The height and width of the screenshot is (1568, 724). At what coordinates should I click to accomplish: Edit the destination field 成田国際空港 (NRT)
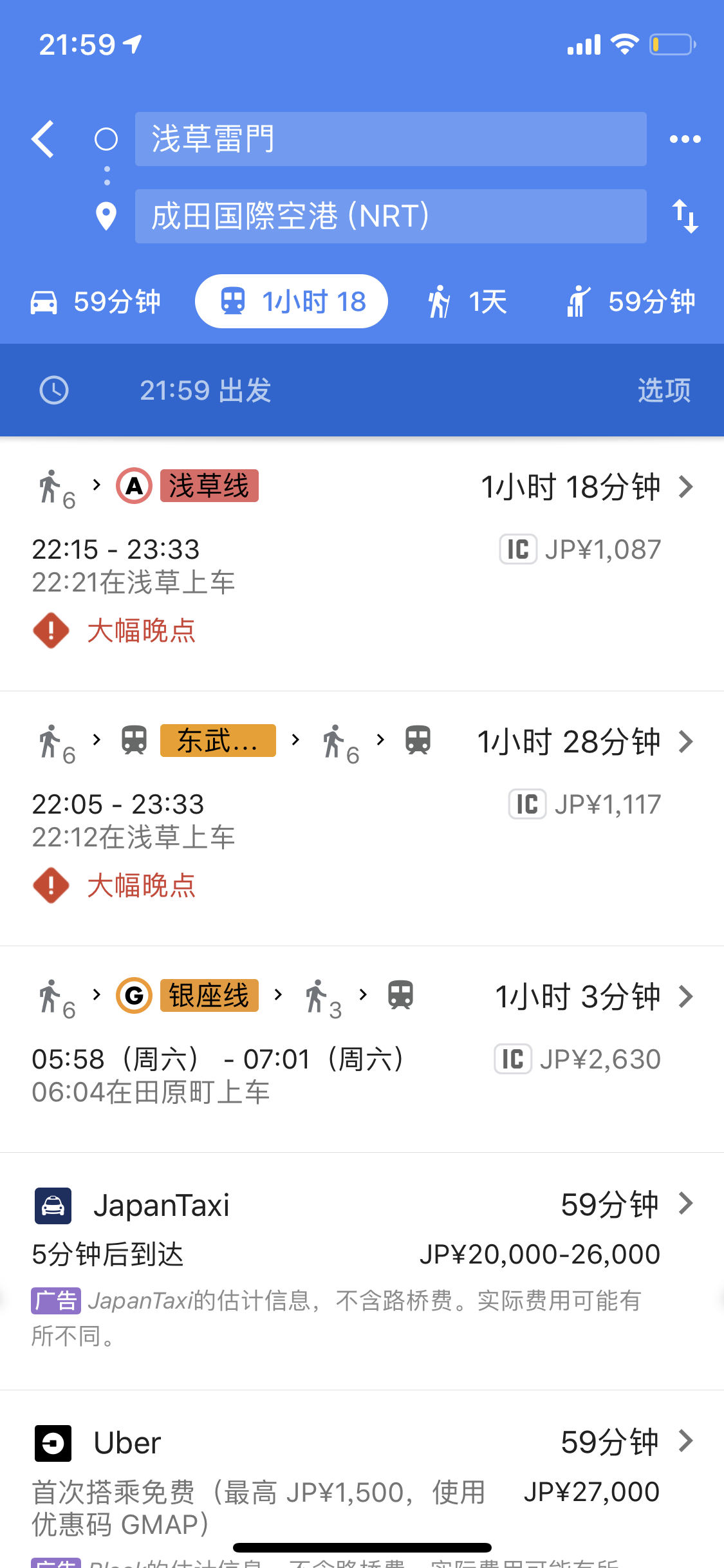click(x=391, y=216)
